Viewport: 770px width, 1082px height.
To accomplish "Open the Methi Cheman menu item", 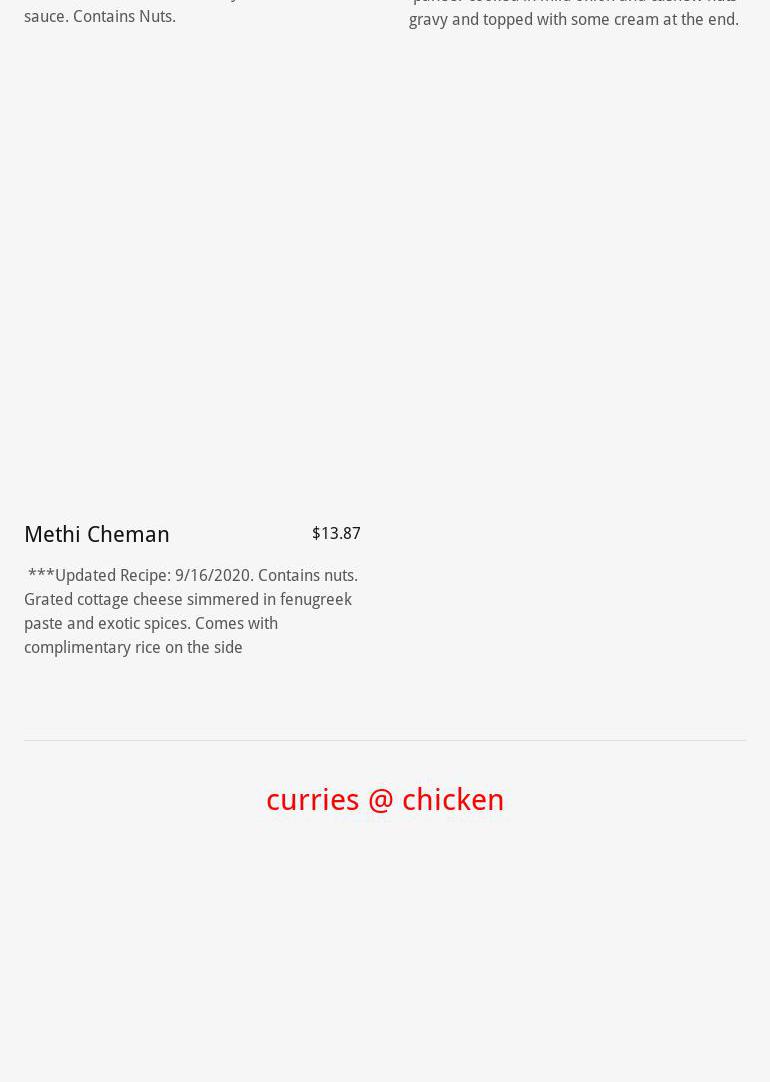I will click(x=97, y=534).
